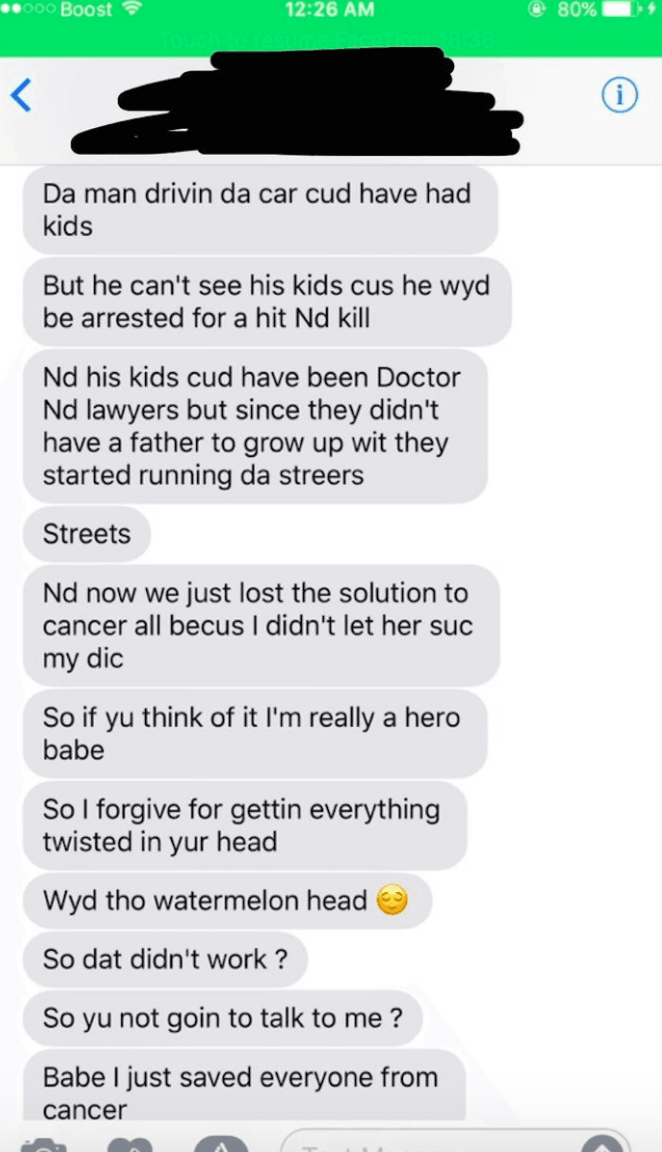This screenshot has height=1152, width=662.
Task: Open the Digital Touch heart icon
Action: (x=130, y=1145)
